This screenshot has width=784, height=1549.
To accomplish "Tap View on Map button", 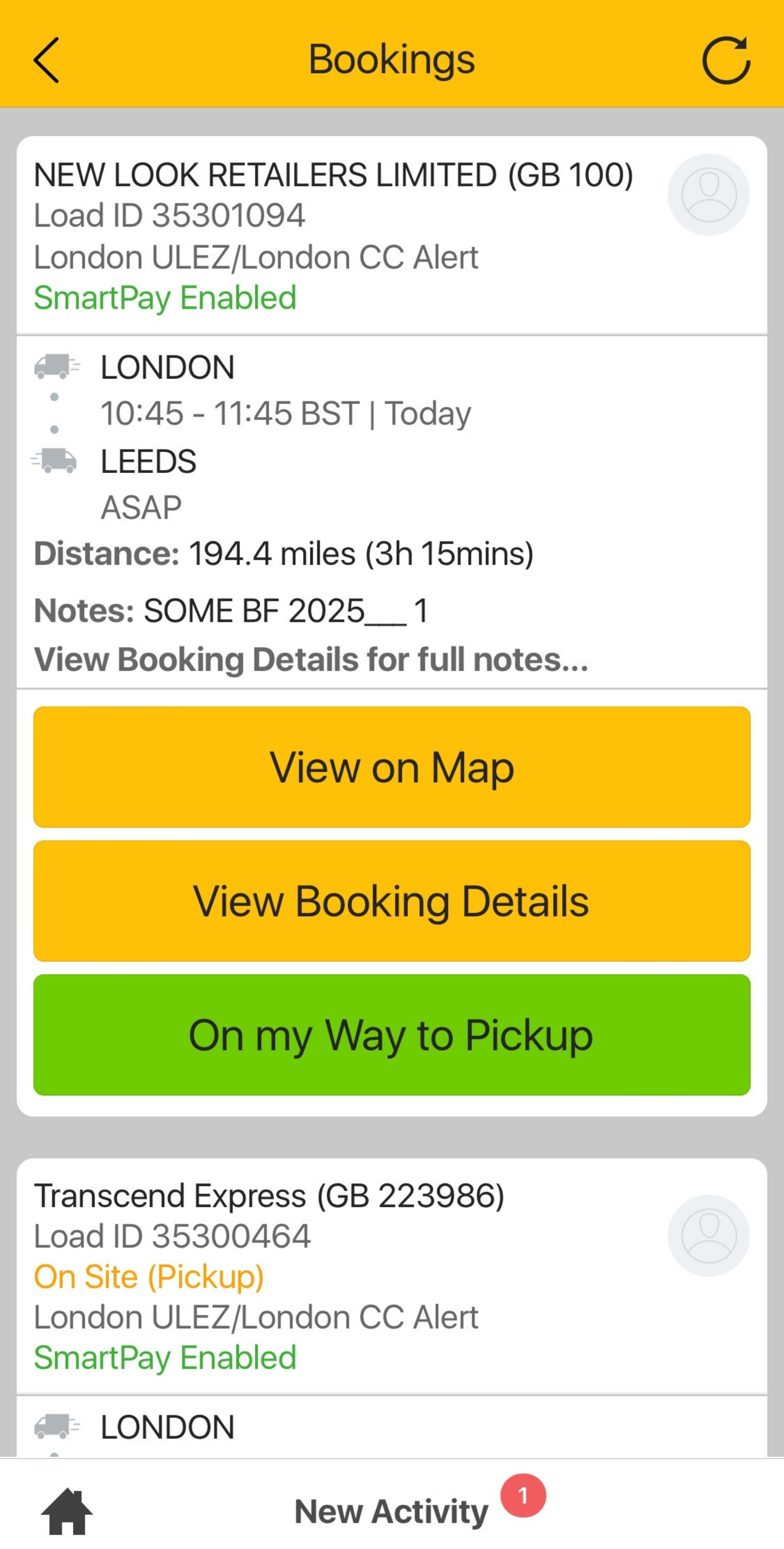I will (392, 767).
